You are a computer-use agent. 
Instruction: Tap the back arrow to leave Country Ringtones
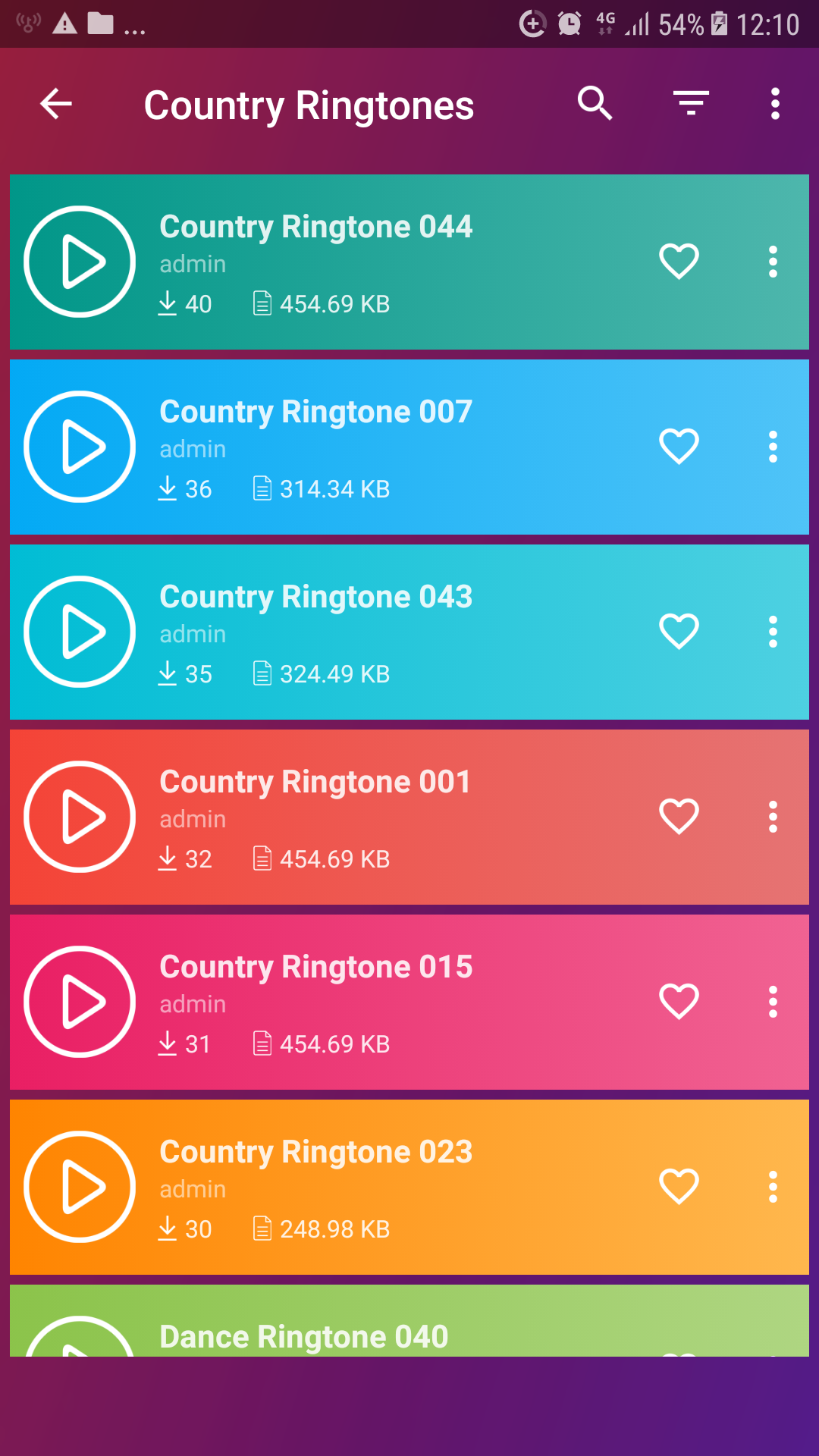[55, 105]
